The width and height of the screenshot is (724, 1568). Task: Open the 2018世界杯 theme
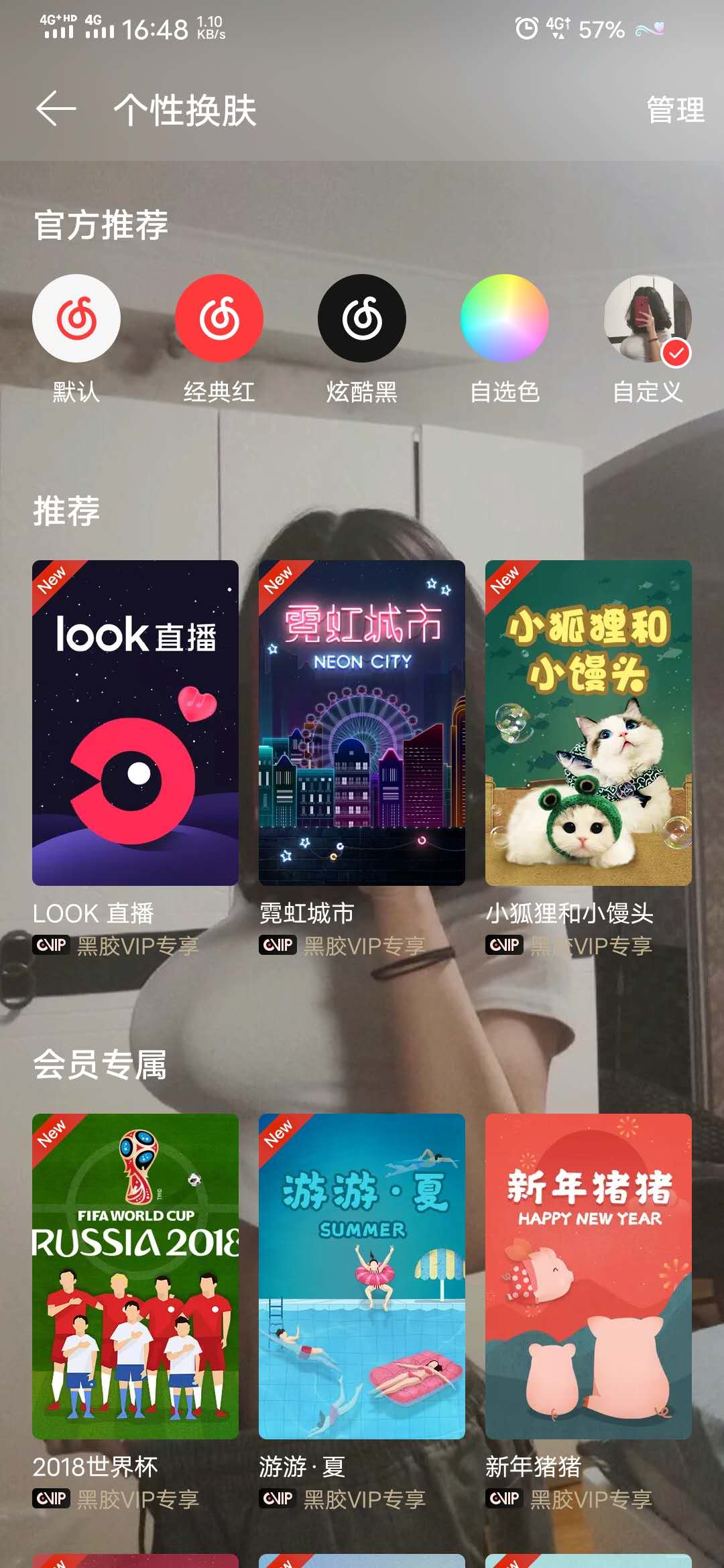[135, 1276]
